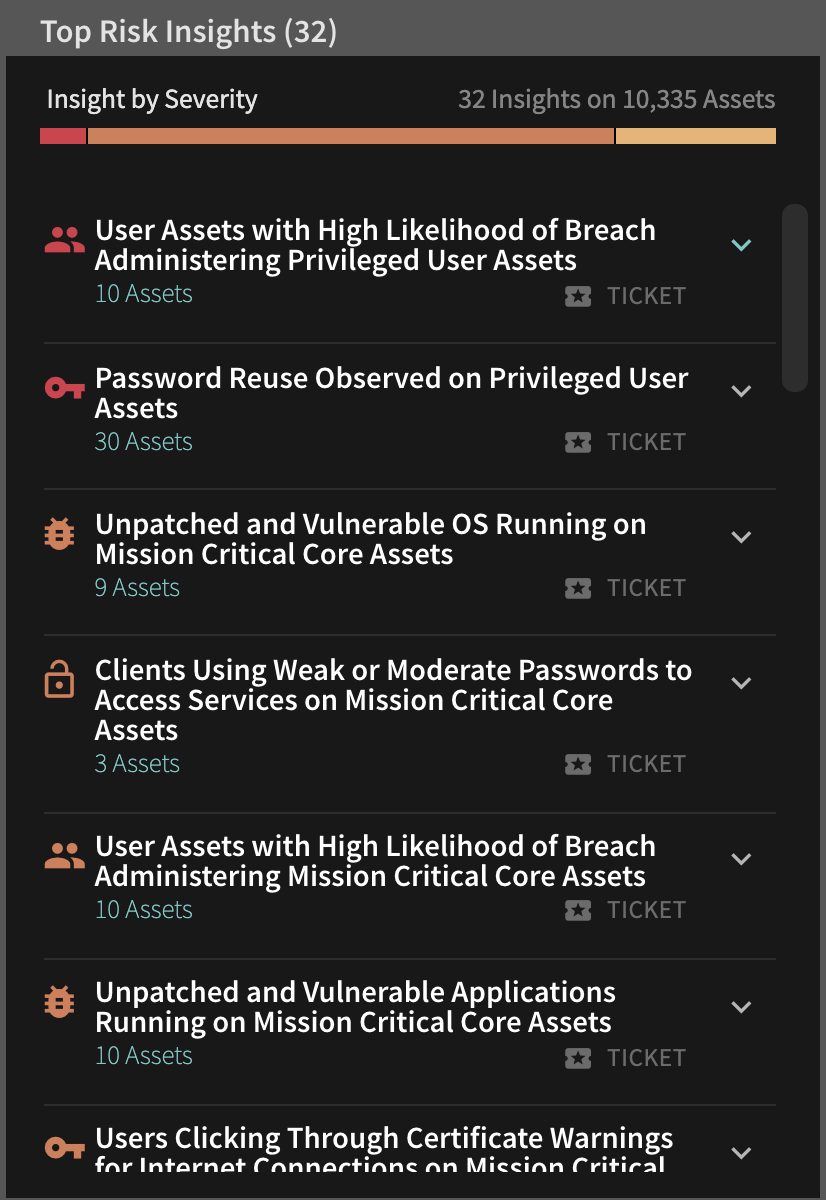Screen dimensions: 826x1200
Task: Click the padlock icon for Weak Passwords insight
Action: click(x=59, y=679)
